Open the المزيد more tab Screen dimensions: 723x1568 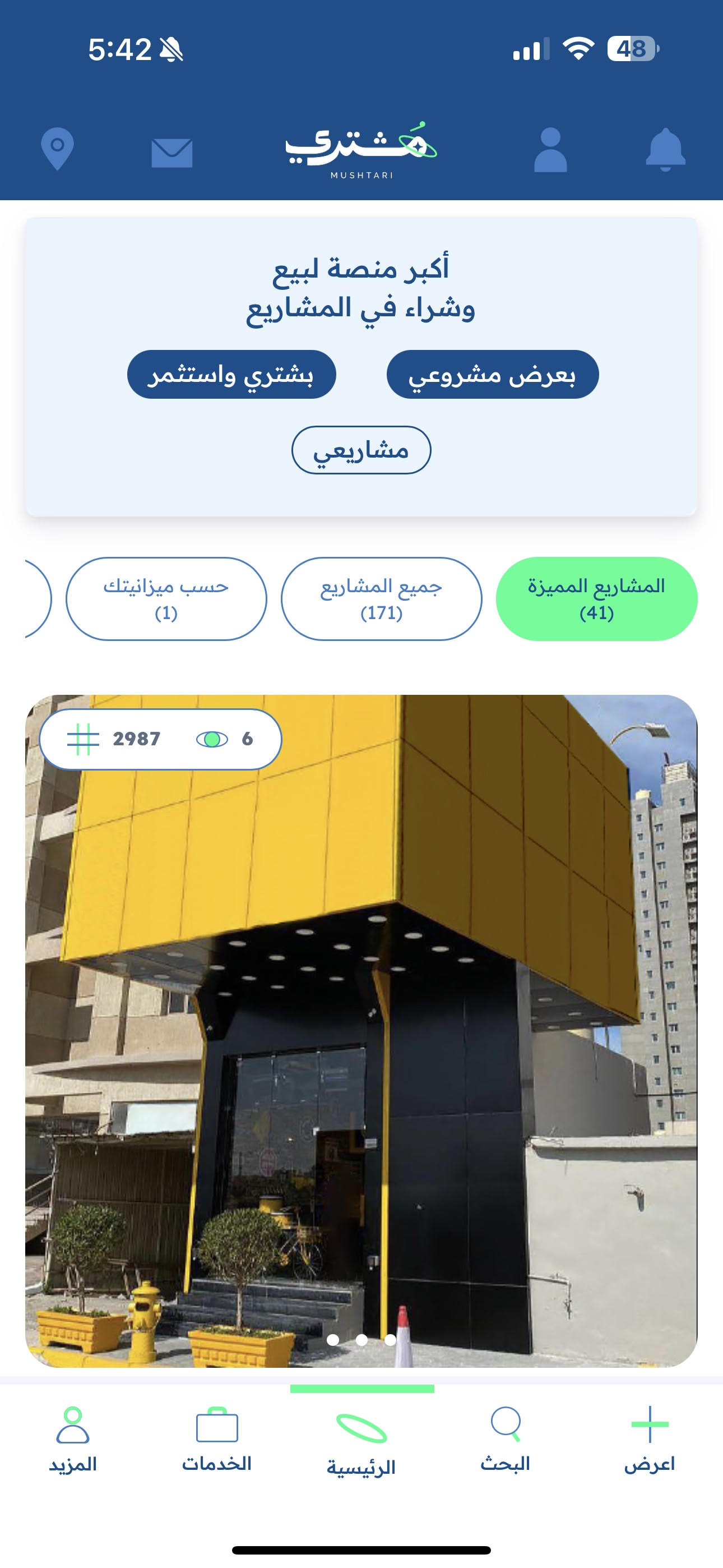pos(73,1440)
